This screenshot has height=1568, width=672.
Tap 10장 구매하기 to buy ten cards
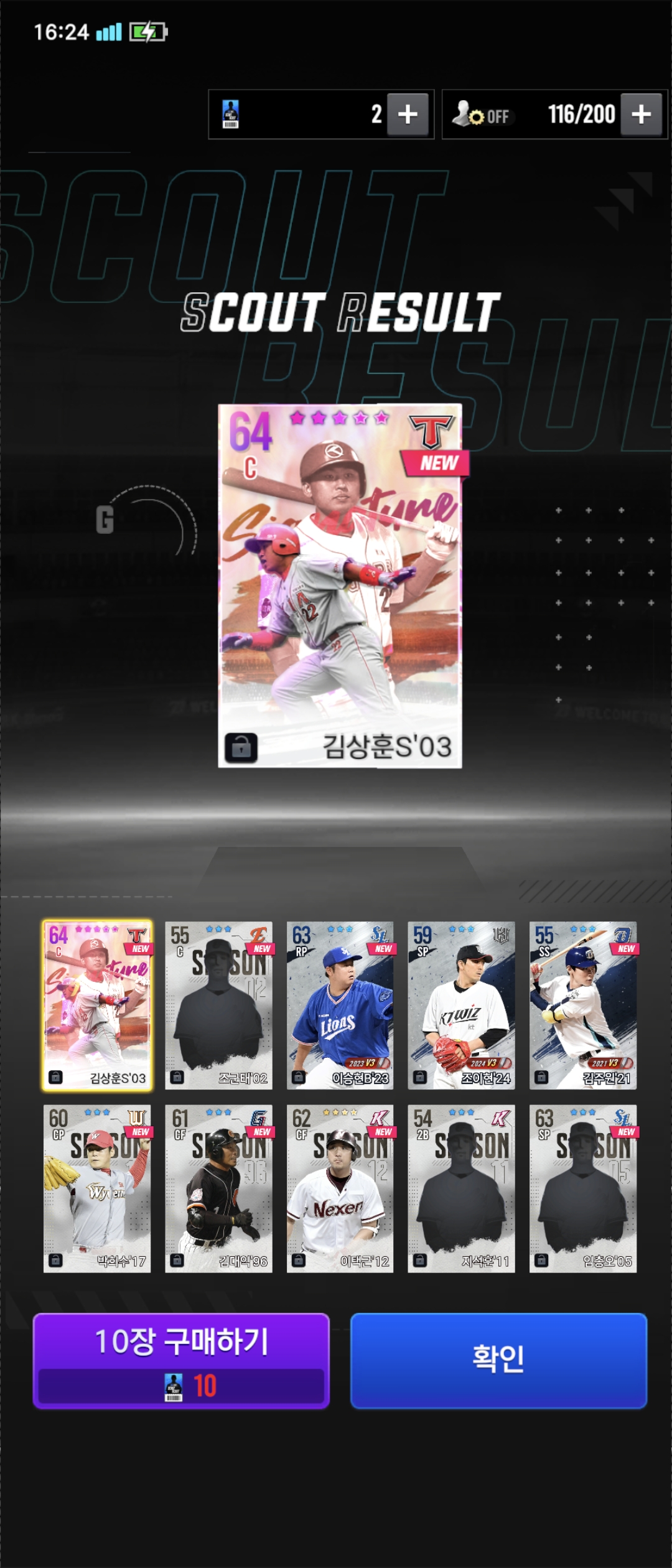pyautogui.click(x=181, y=1360)
